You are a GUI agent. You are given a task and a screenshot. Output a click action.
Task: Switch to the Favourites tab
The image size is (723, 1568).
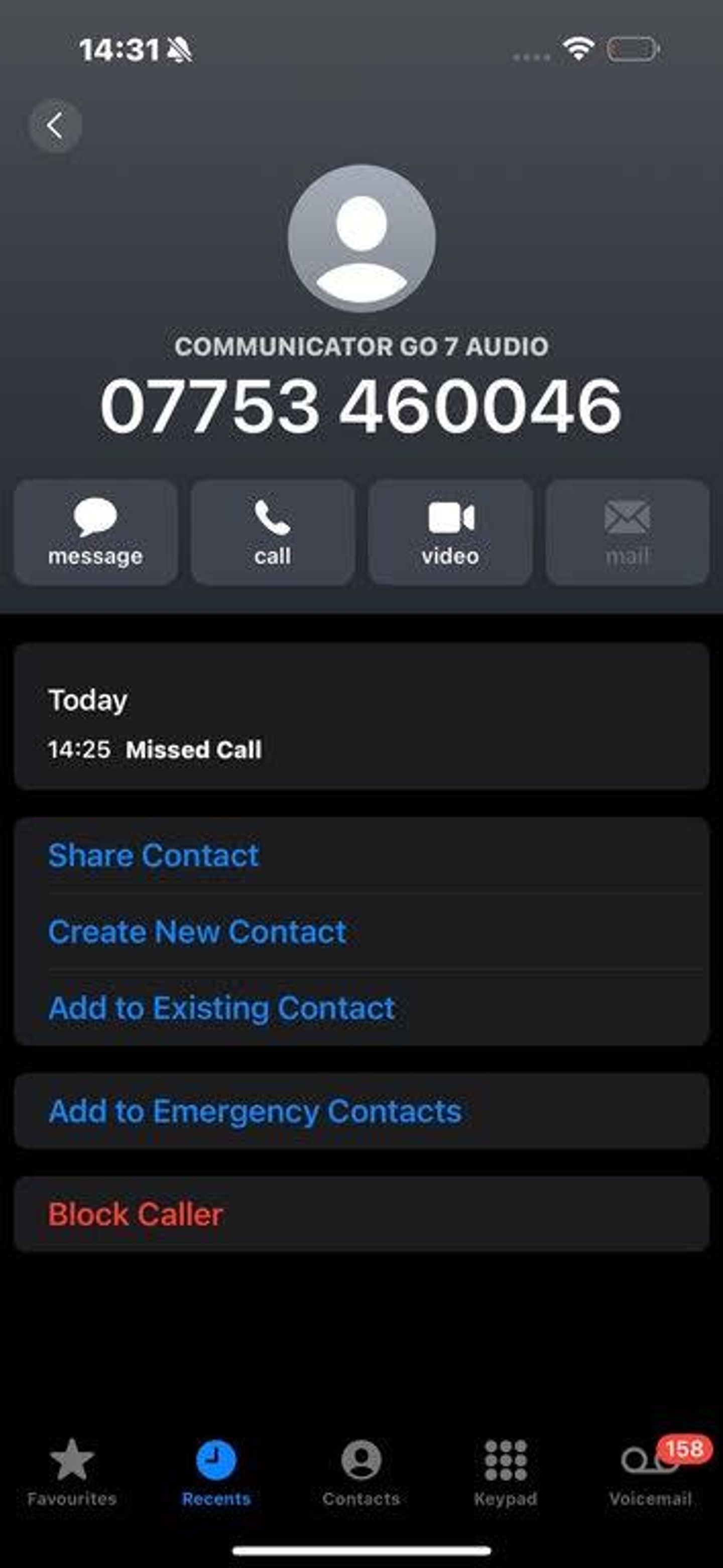point(72,1472)
